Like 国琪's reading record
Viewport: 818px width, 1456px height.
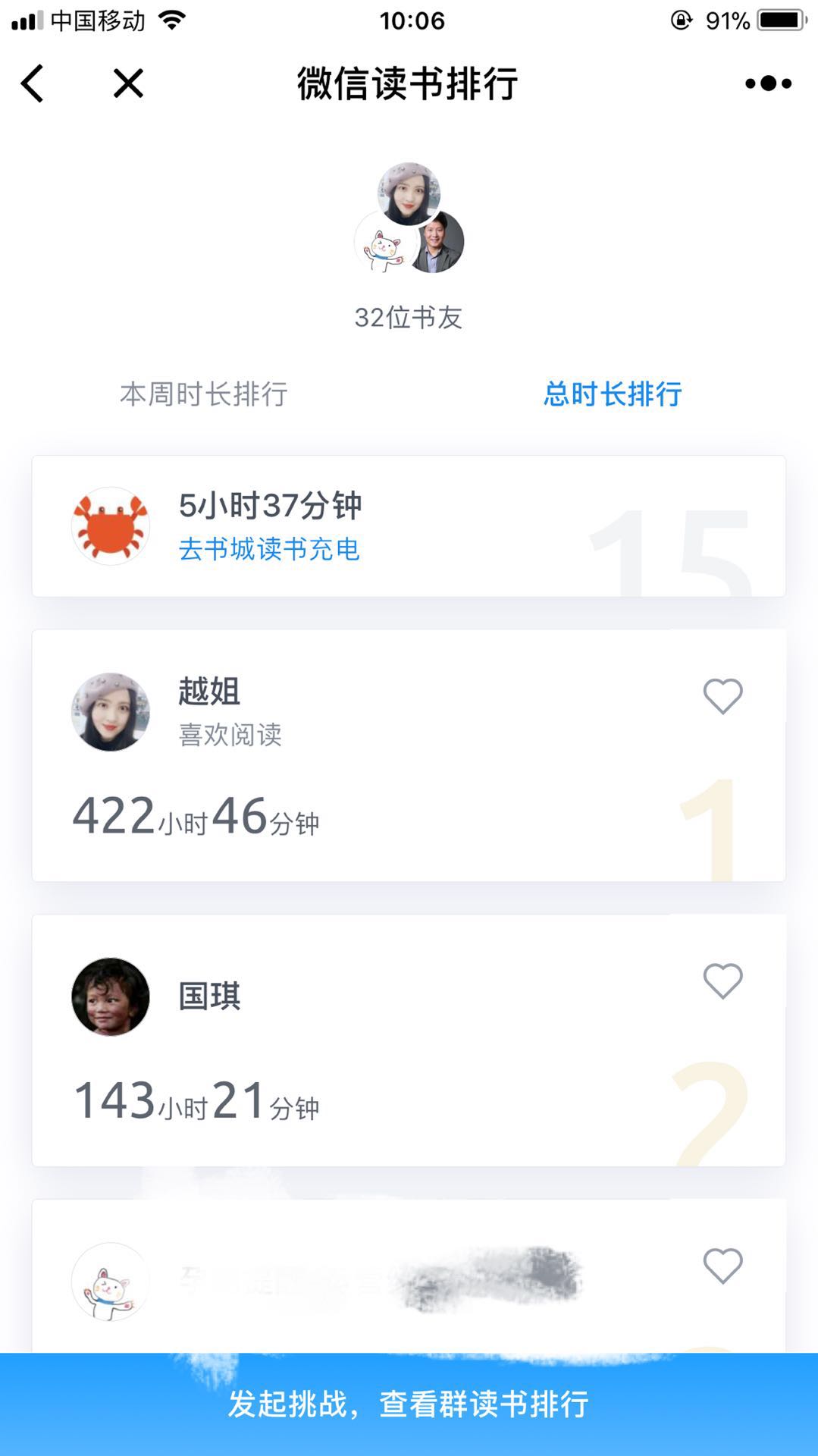(722, 981)
